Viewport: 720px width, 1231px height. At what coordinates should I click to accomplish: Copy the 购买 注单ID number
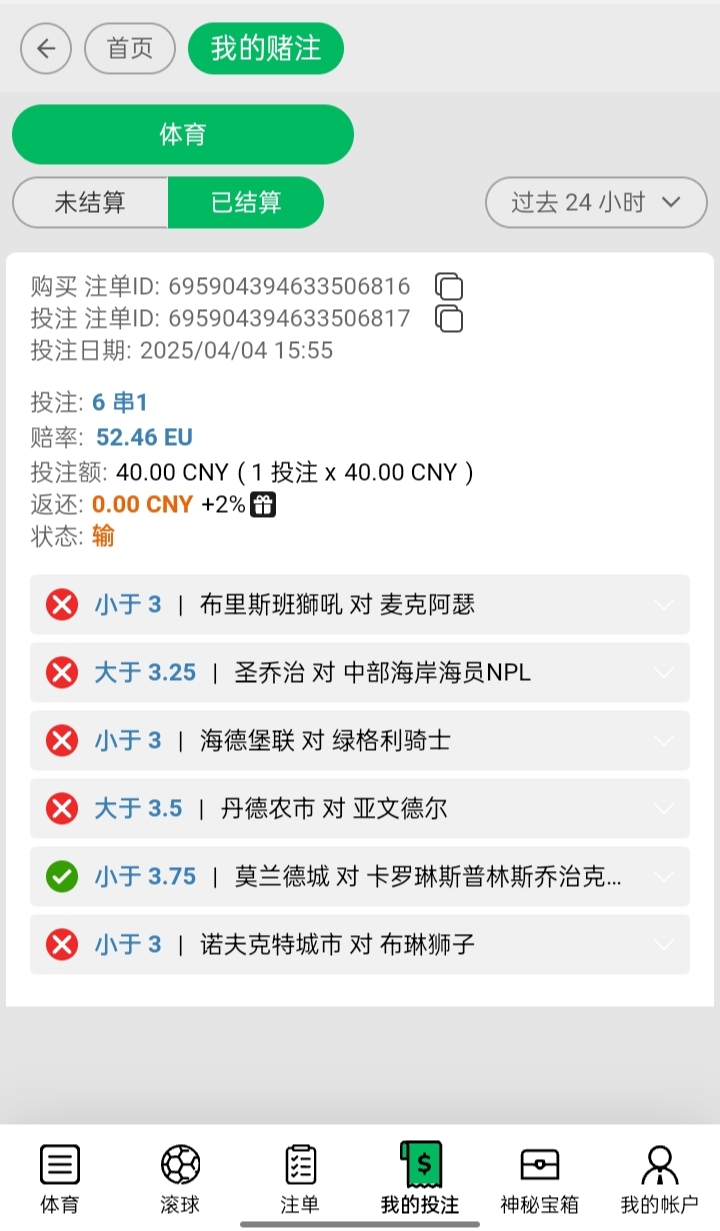coord(449,287)
